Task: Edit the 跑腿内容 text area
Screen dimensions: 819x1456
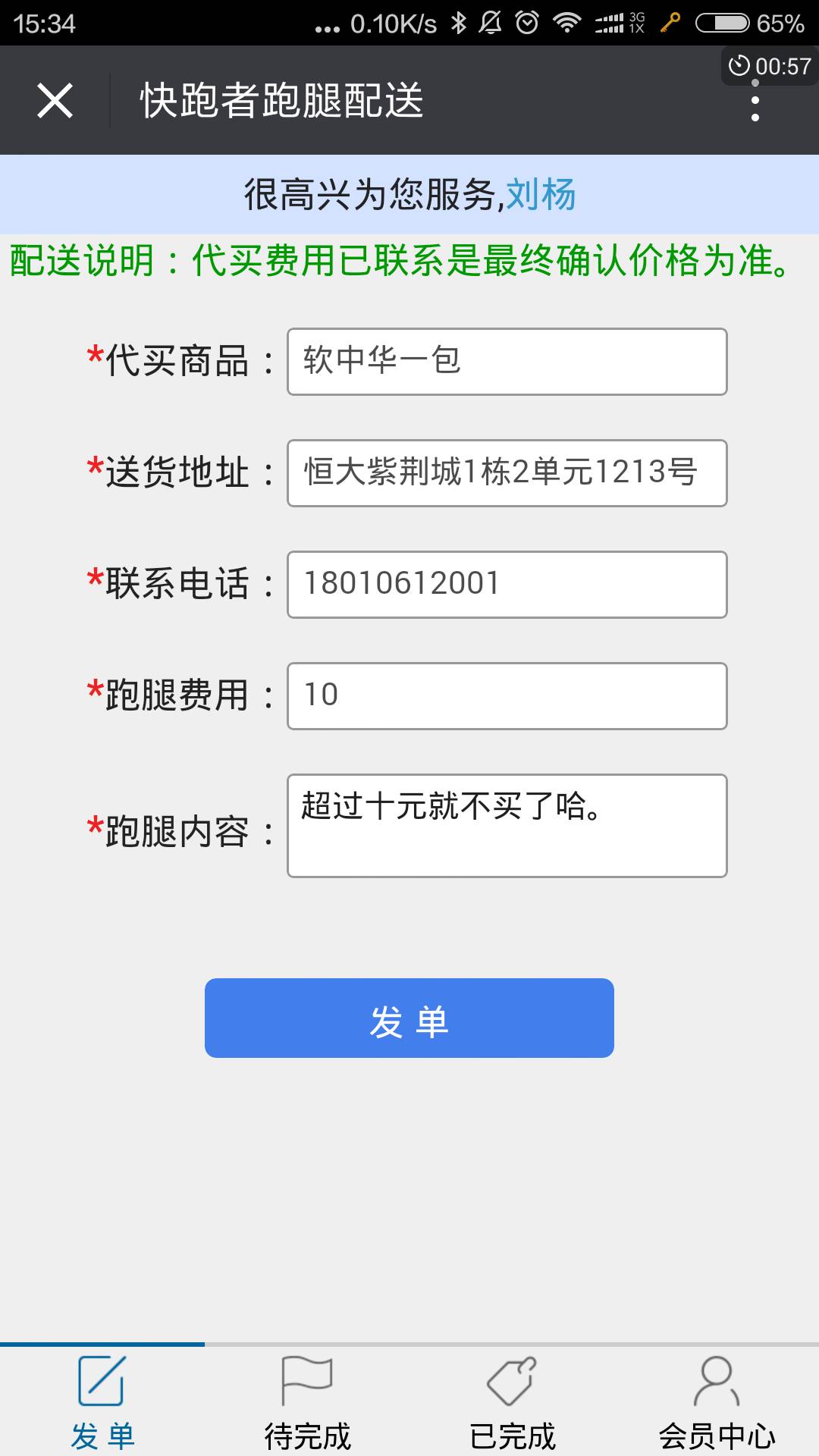Action: click(x=507, y=826)
